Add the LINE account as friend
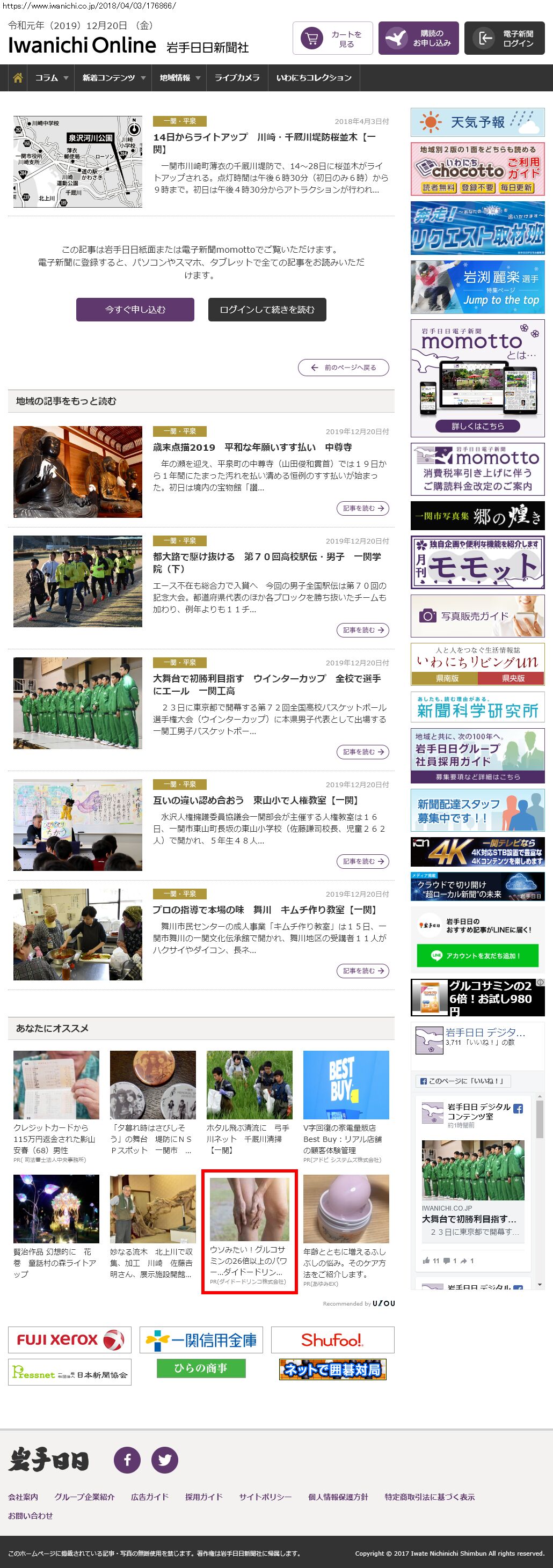Image resolution: width=553 pixels, height=1568 pixels. coord(477,955)
